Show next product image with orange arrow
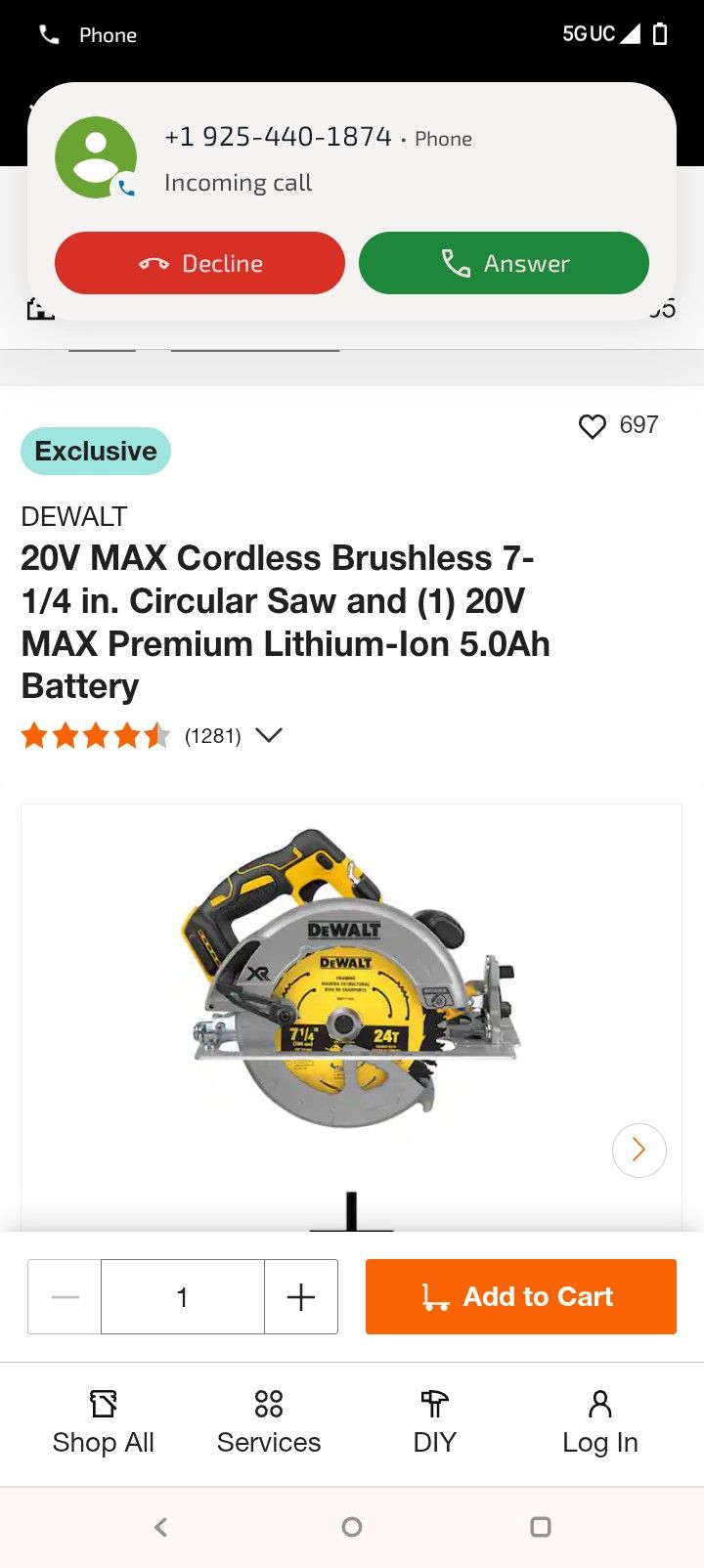The width and height of the screenshot is (704, 1568). point(638,1150)
